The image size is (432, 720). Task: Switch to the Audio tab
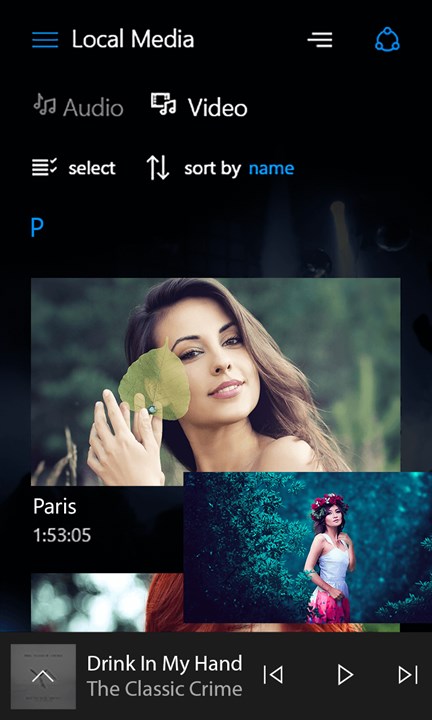[78, 107]
